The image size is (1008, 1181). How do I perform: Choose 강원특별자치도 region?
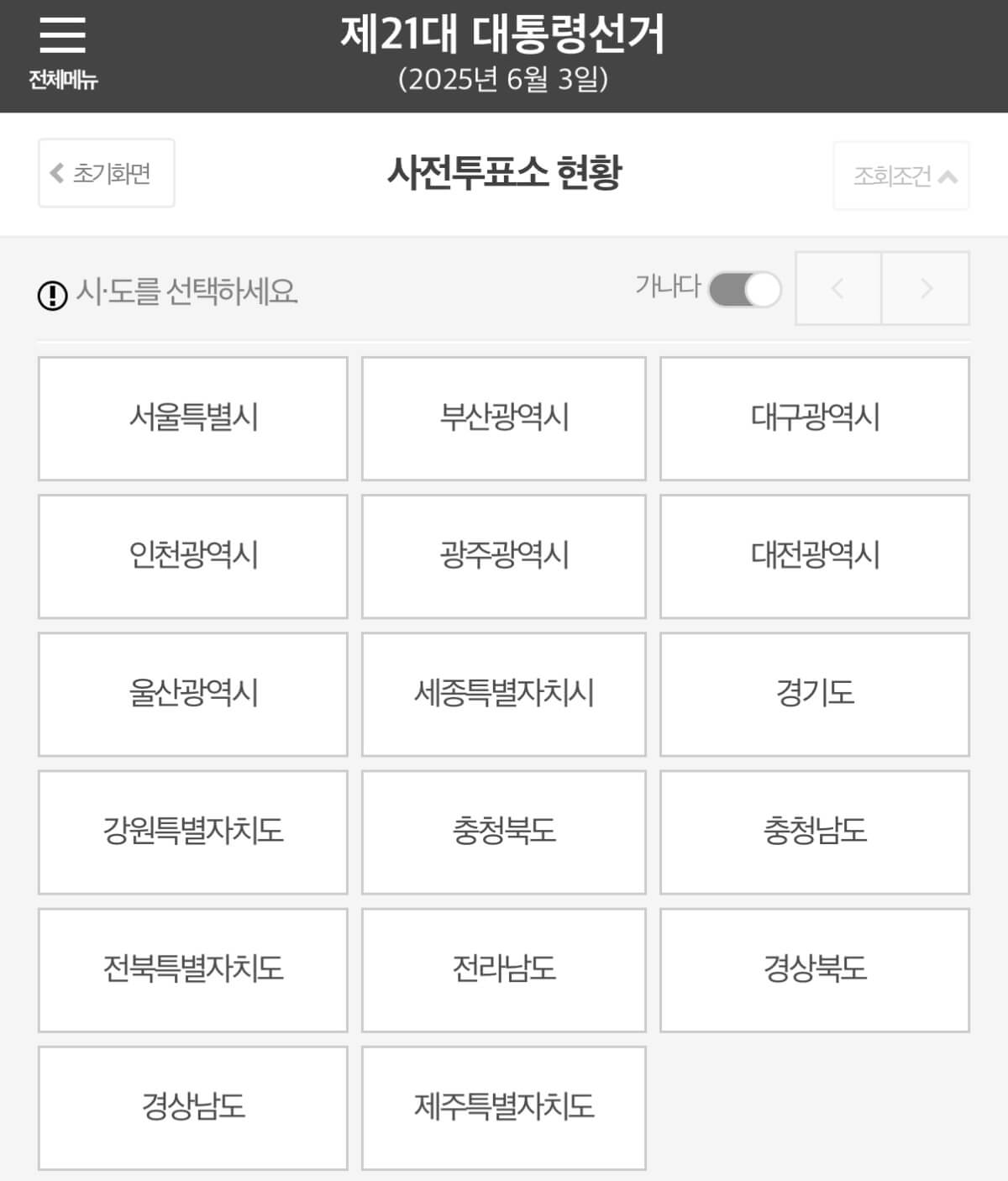pos(192,832)
